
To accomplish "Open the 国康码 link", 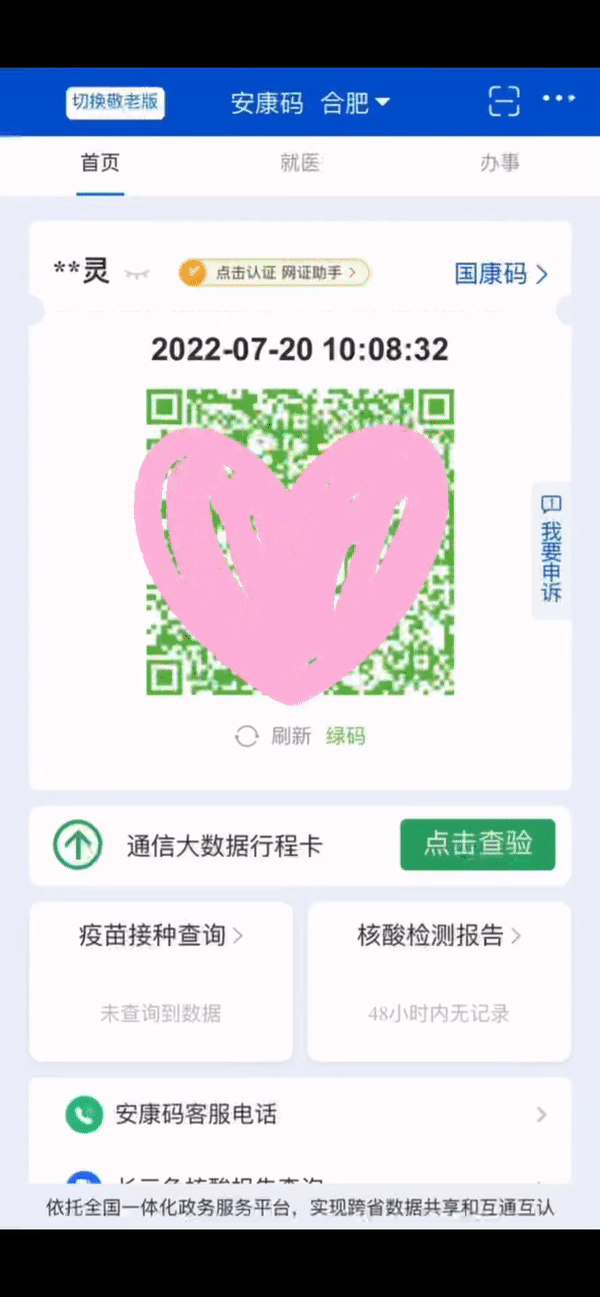I will pyautogui.click(x=501, y=273).
